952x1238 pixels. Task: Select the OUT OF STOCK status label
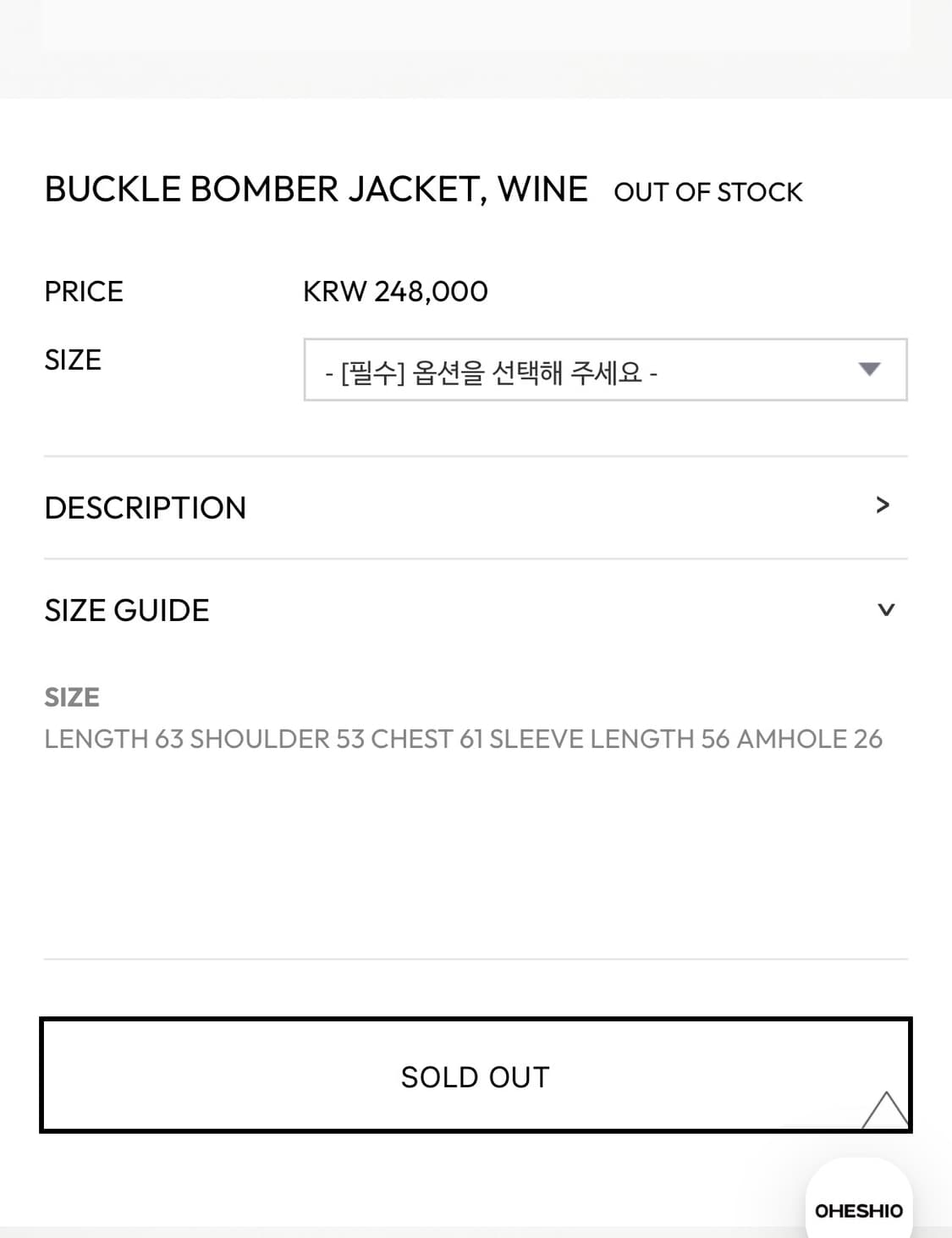(709, 192)
